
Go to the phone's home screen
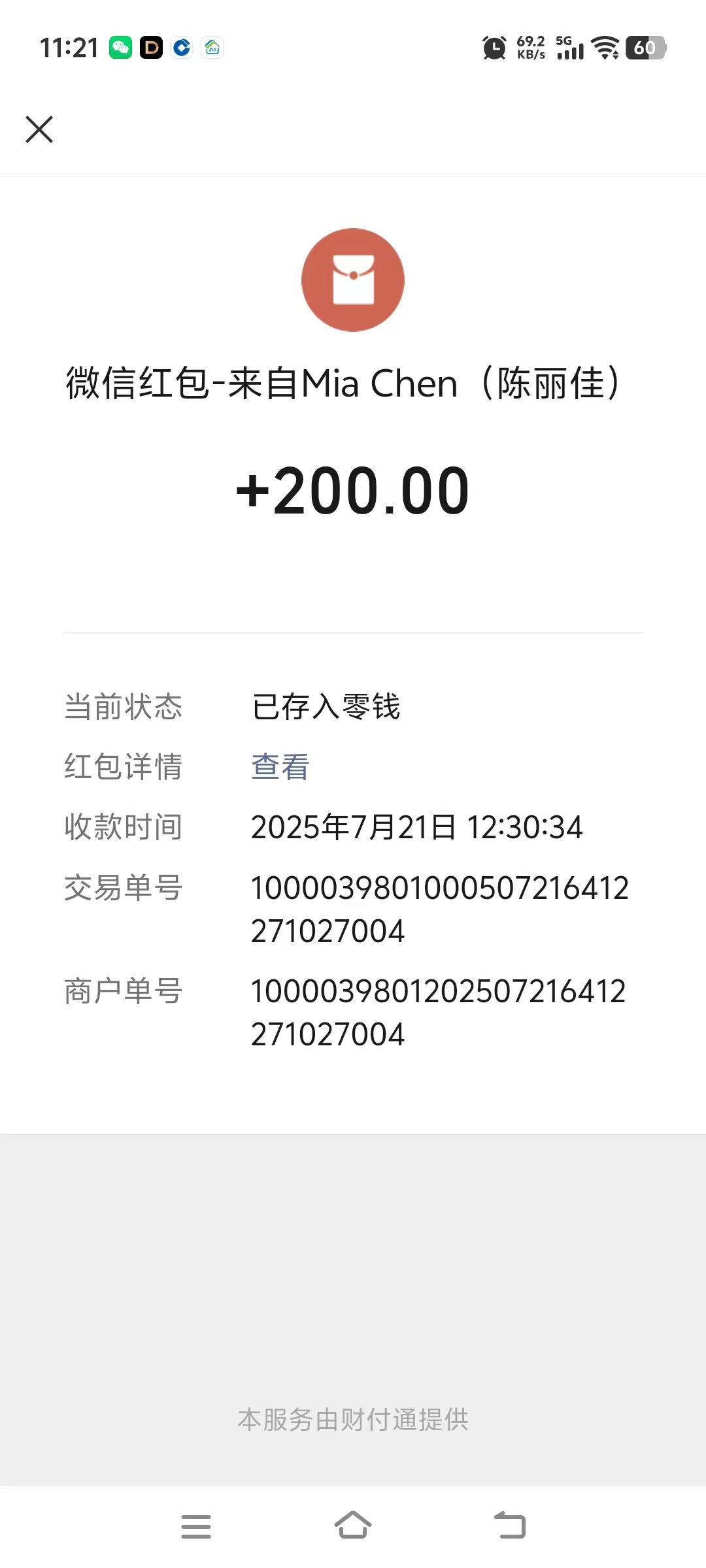[x=353, y=1525]
